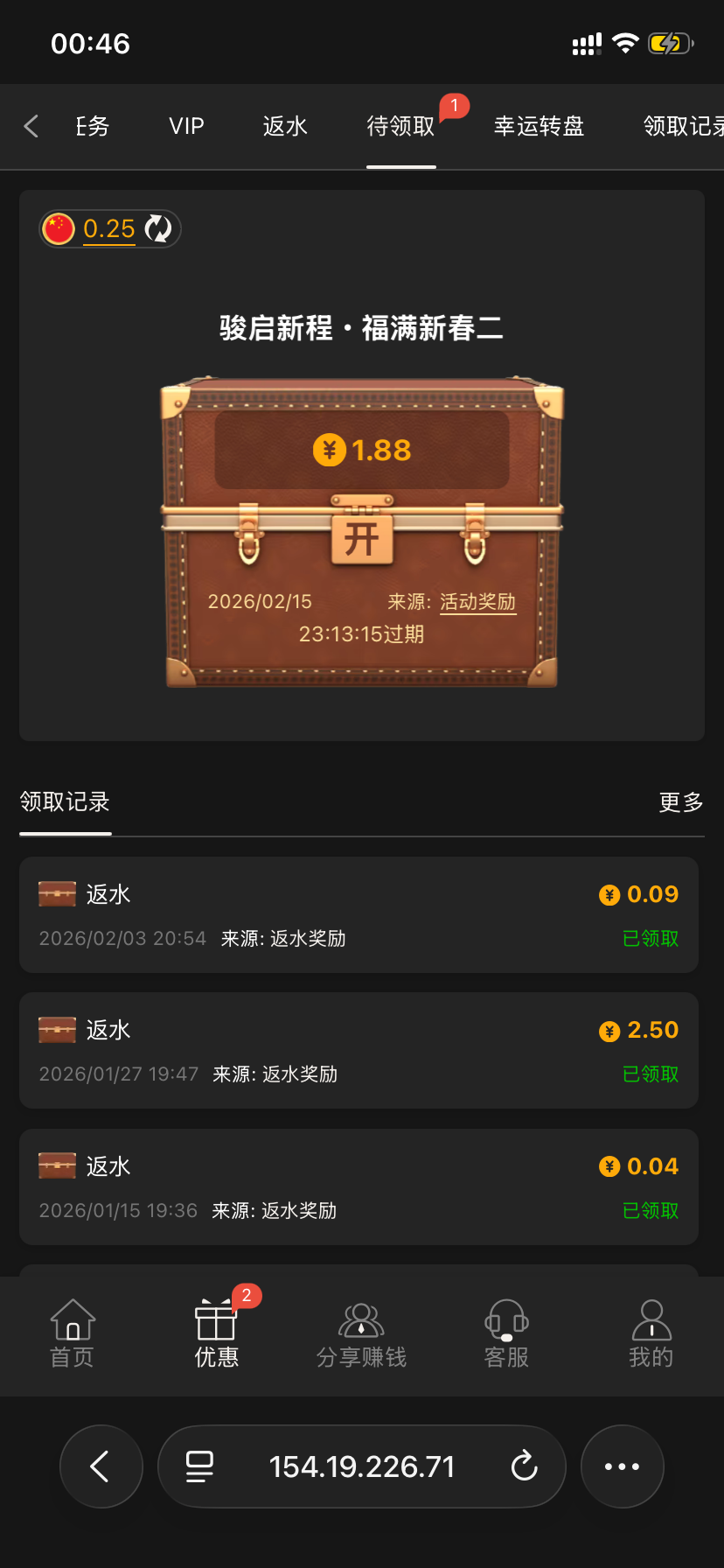This screenshot has width=724, height=1568.
Task: Switch to the 返水 tab
Action: click(x=285, y=127)
